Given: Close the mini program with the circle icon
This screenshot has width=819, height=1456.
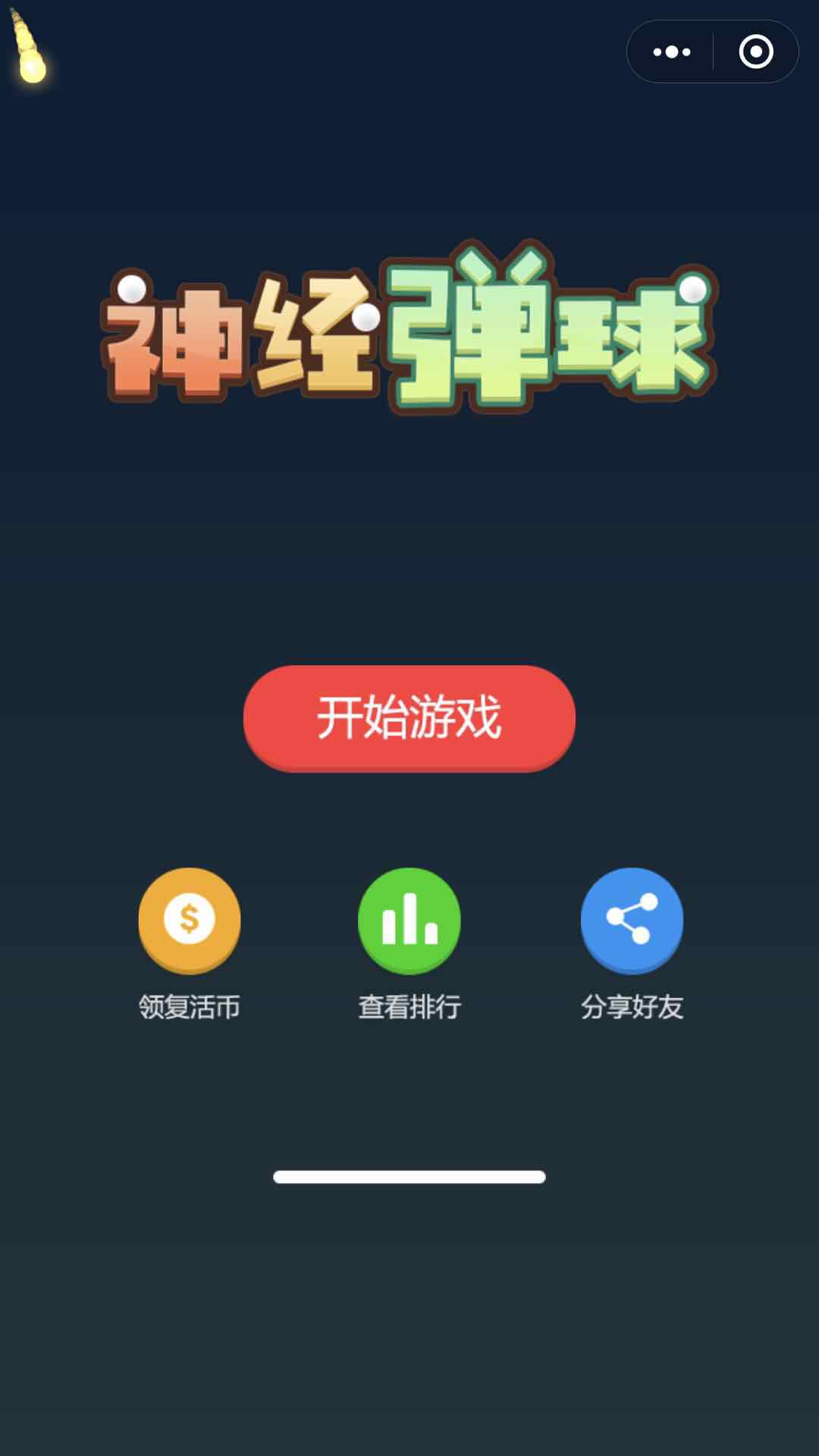Looking at the screenshot, I should 755,52.
